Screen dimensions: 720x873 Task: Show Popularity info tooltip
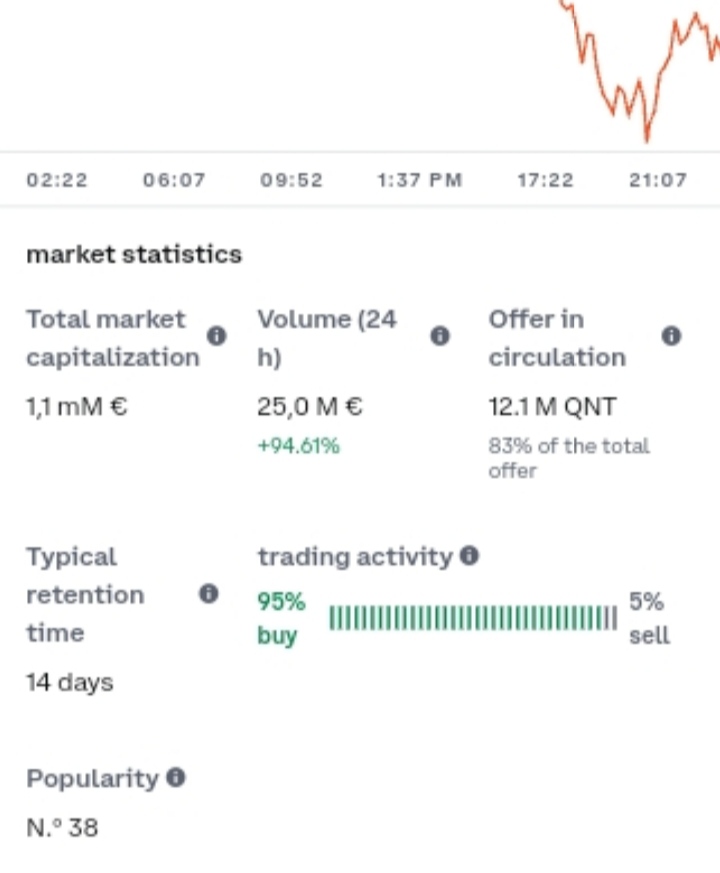(x=175, y=777)
